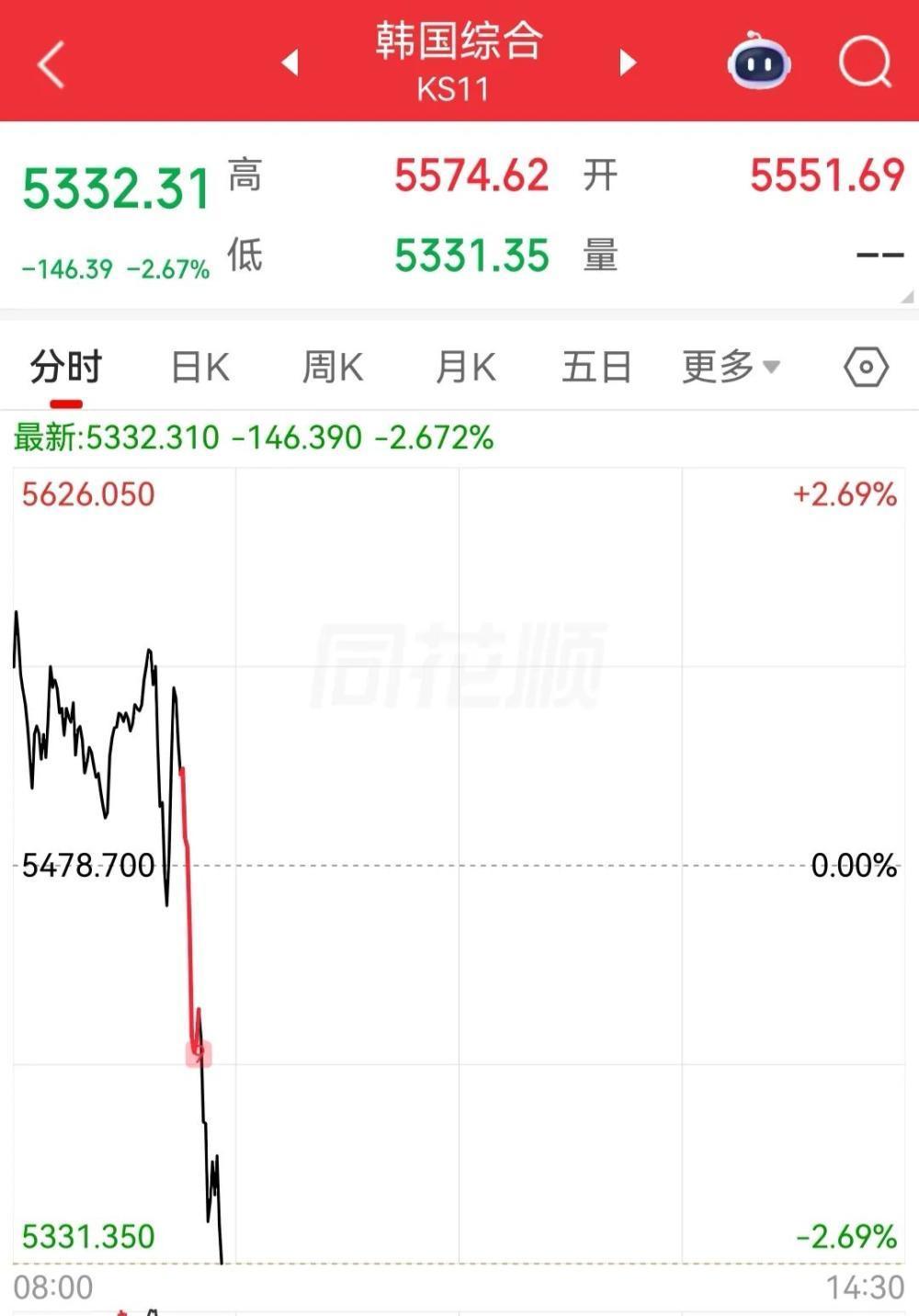Switch to the 五日 tab

(596, 368)
